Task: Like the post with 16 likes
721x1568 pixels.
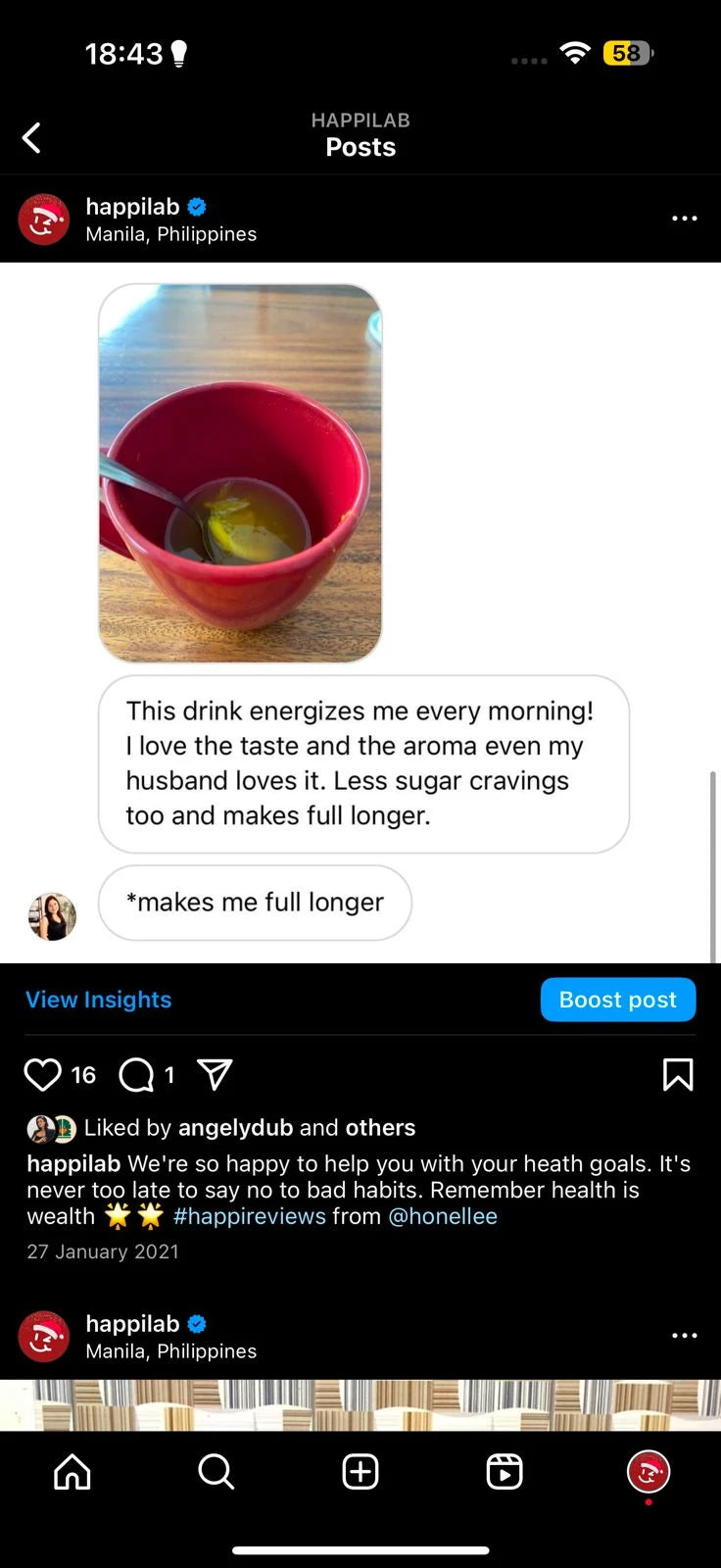Action: coord(43,1075)
